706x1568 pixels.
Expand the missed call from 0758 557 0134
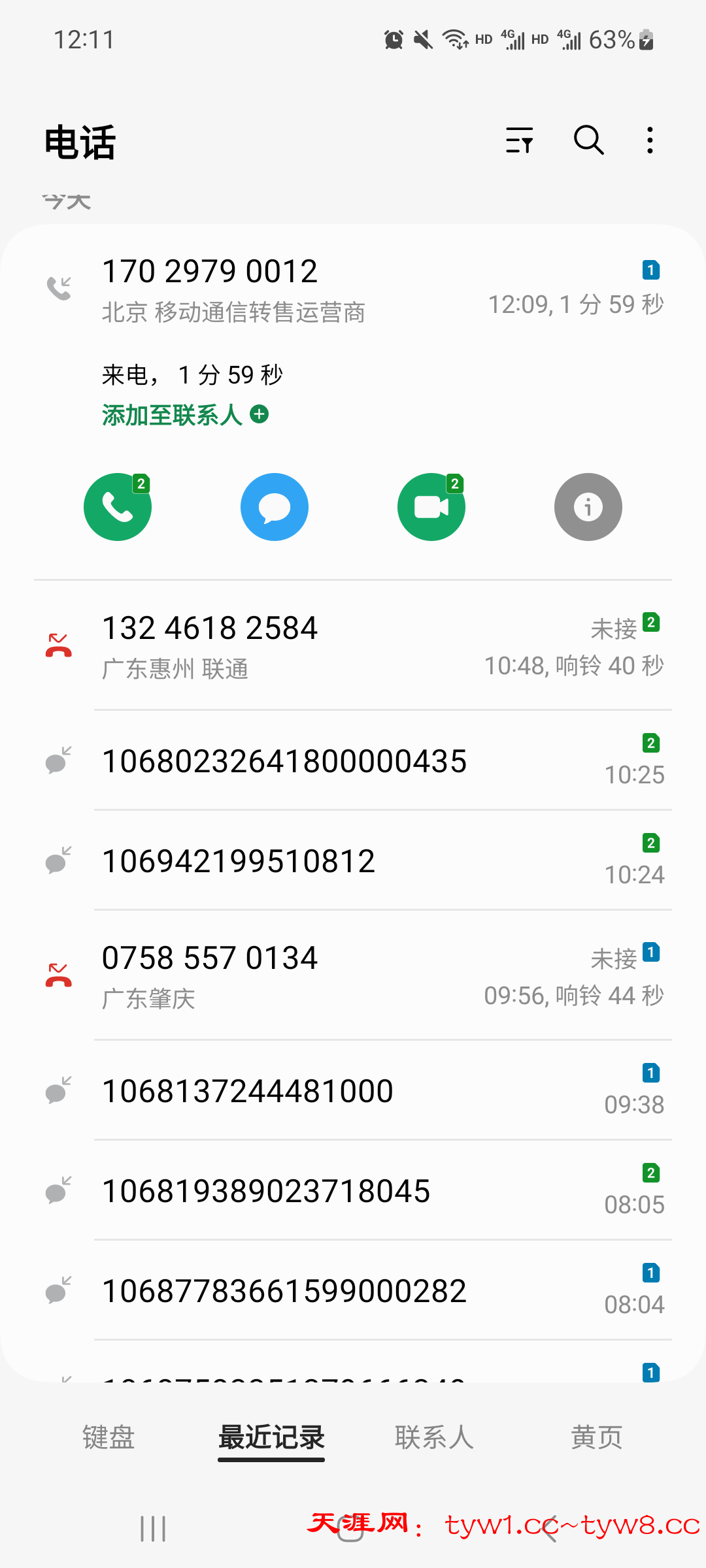coord(353,975)
